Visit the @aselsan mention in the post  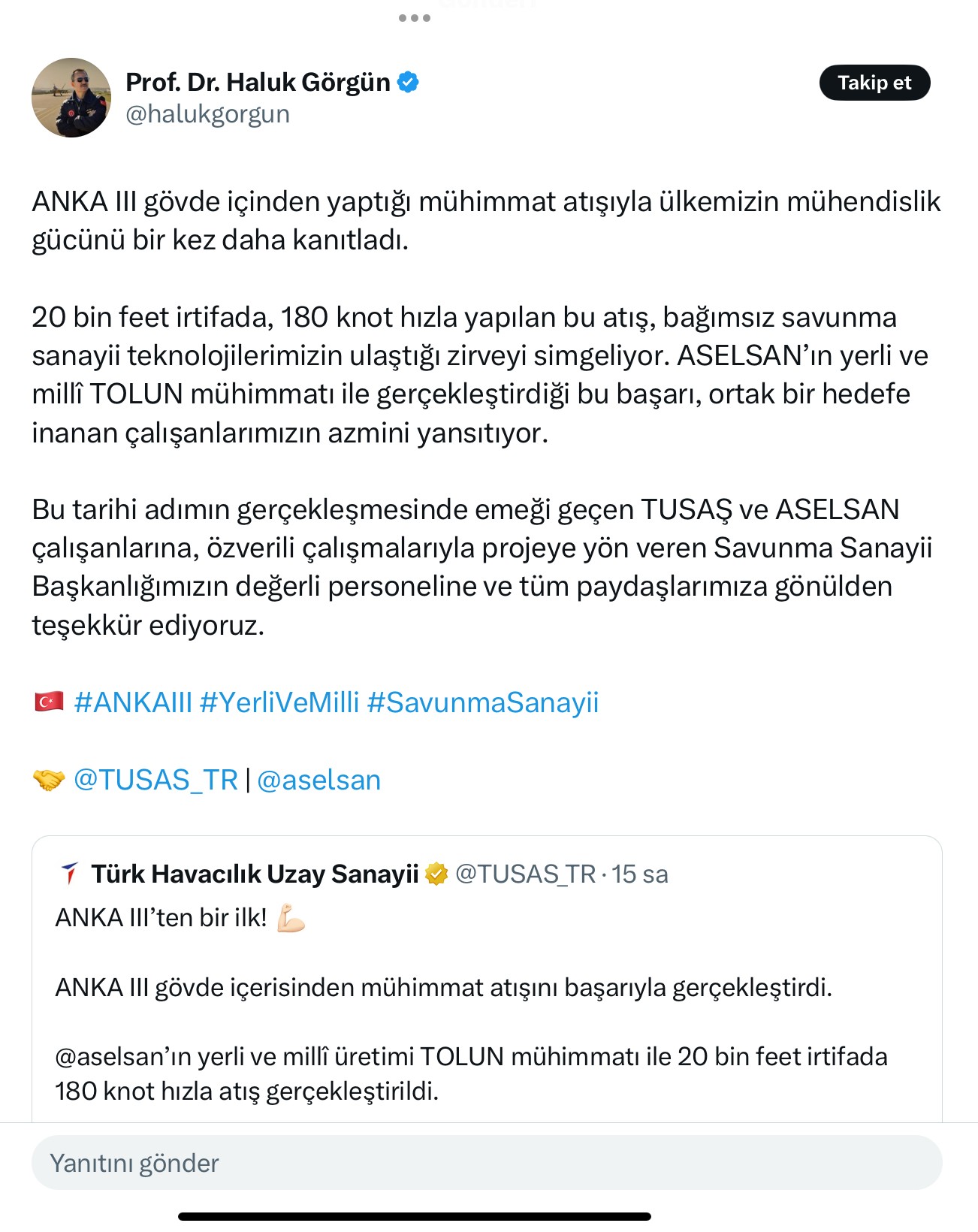click(318, 780)
